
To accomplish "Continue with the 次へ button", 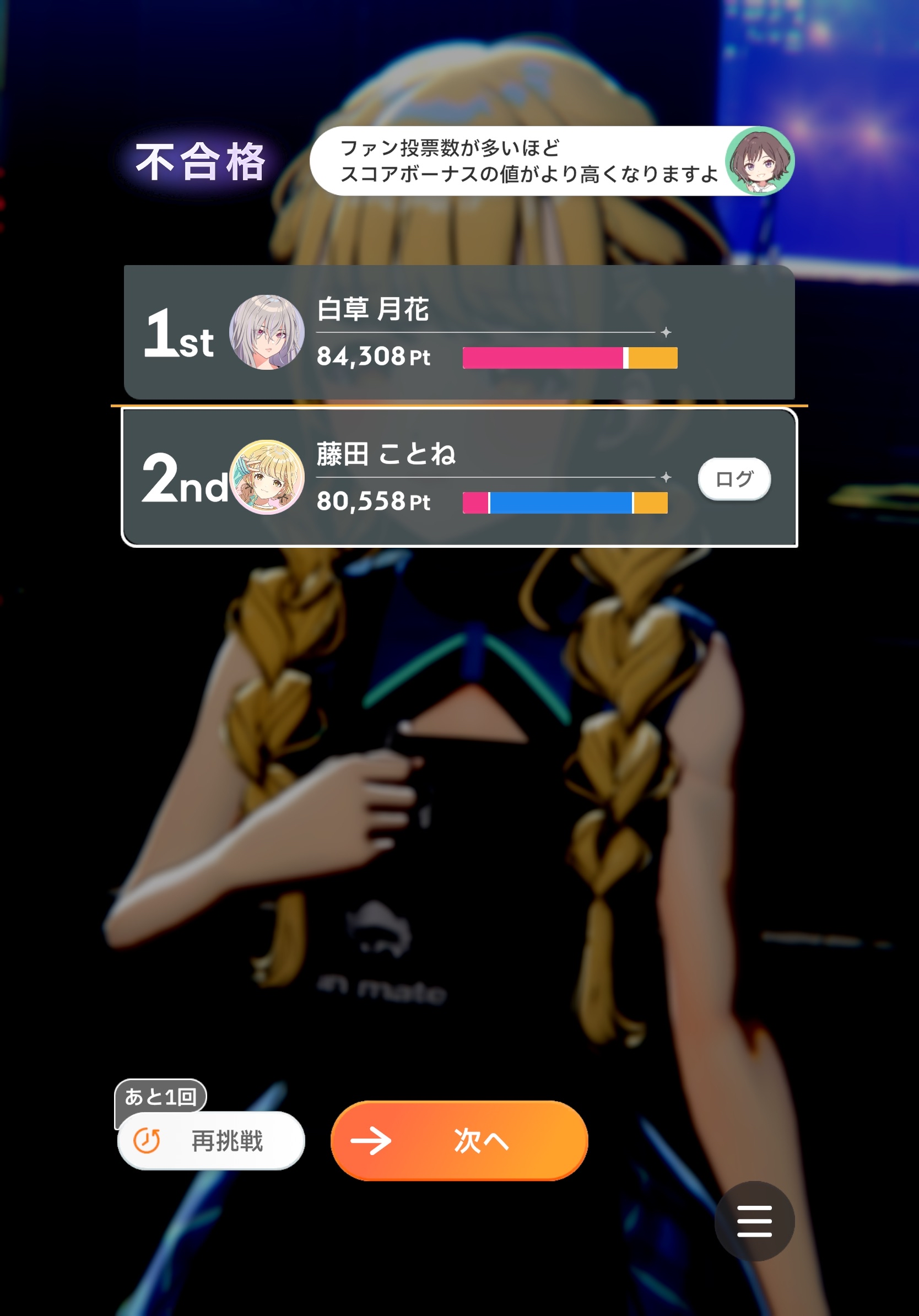I will click(x=459, y=1140).
